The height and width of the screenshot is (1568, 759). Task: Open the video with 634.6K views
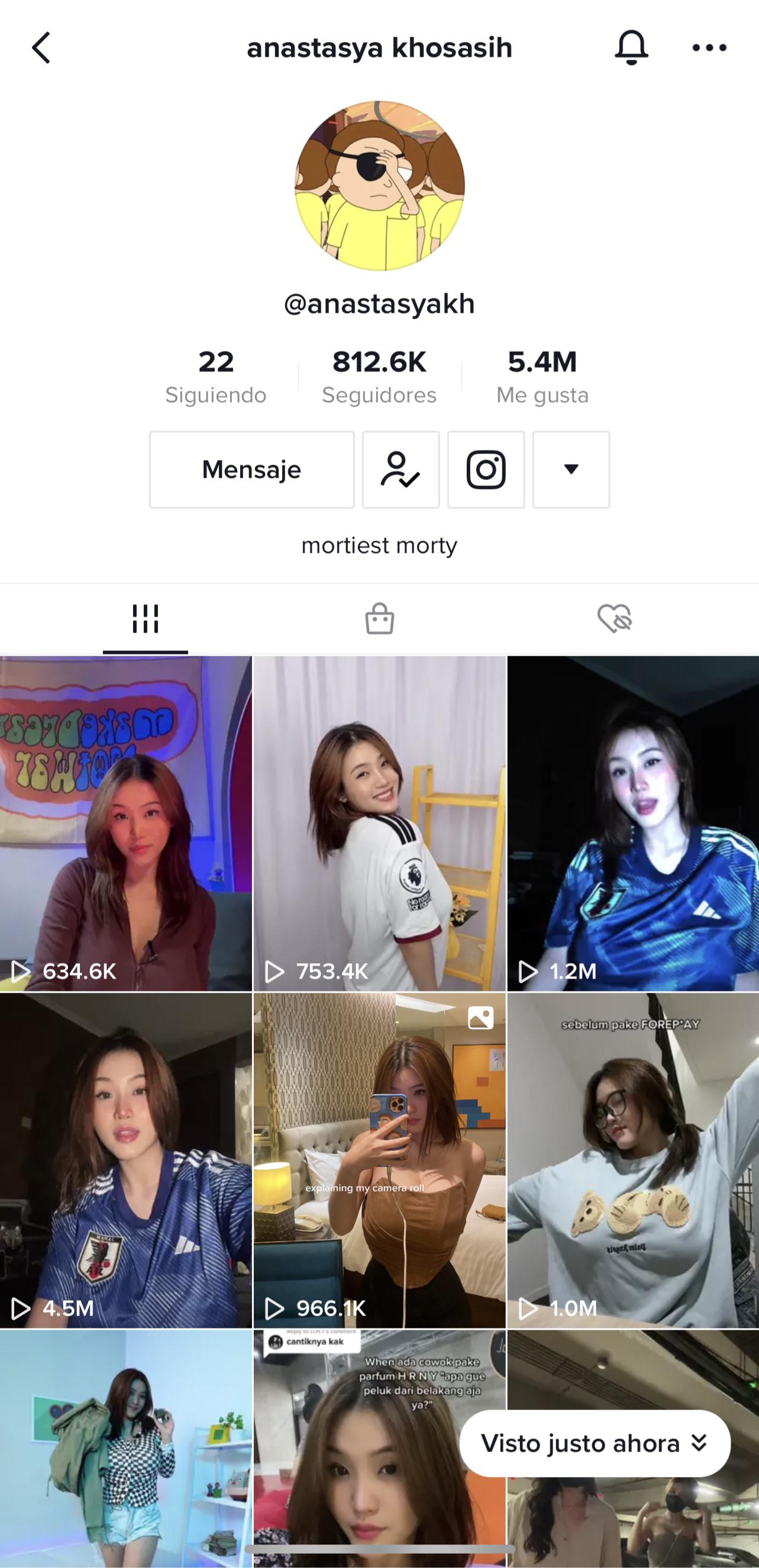(125, 823)
